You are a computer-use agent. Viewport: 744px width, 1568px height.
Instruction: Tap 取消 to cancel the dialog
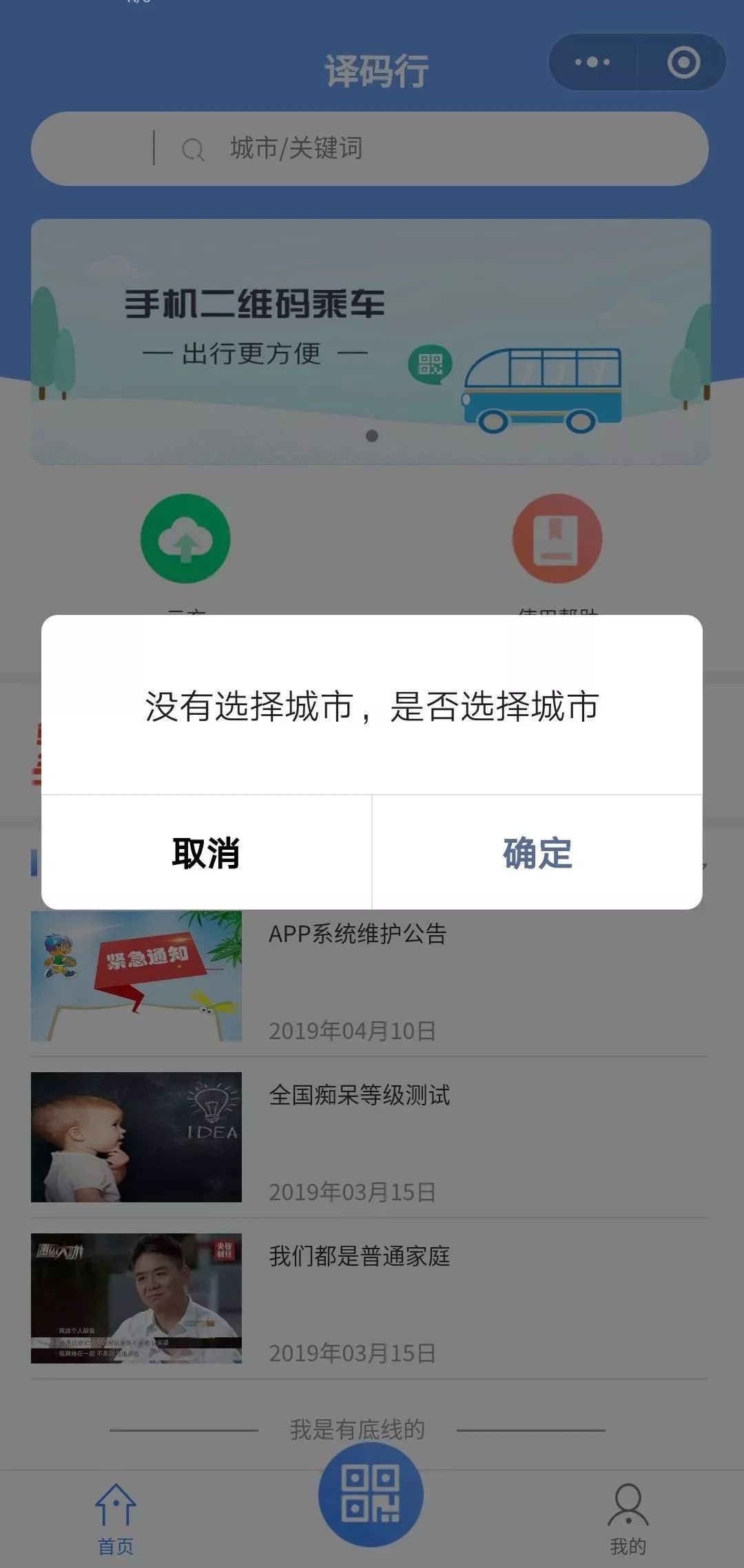[206, 853]
